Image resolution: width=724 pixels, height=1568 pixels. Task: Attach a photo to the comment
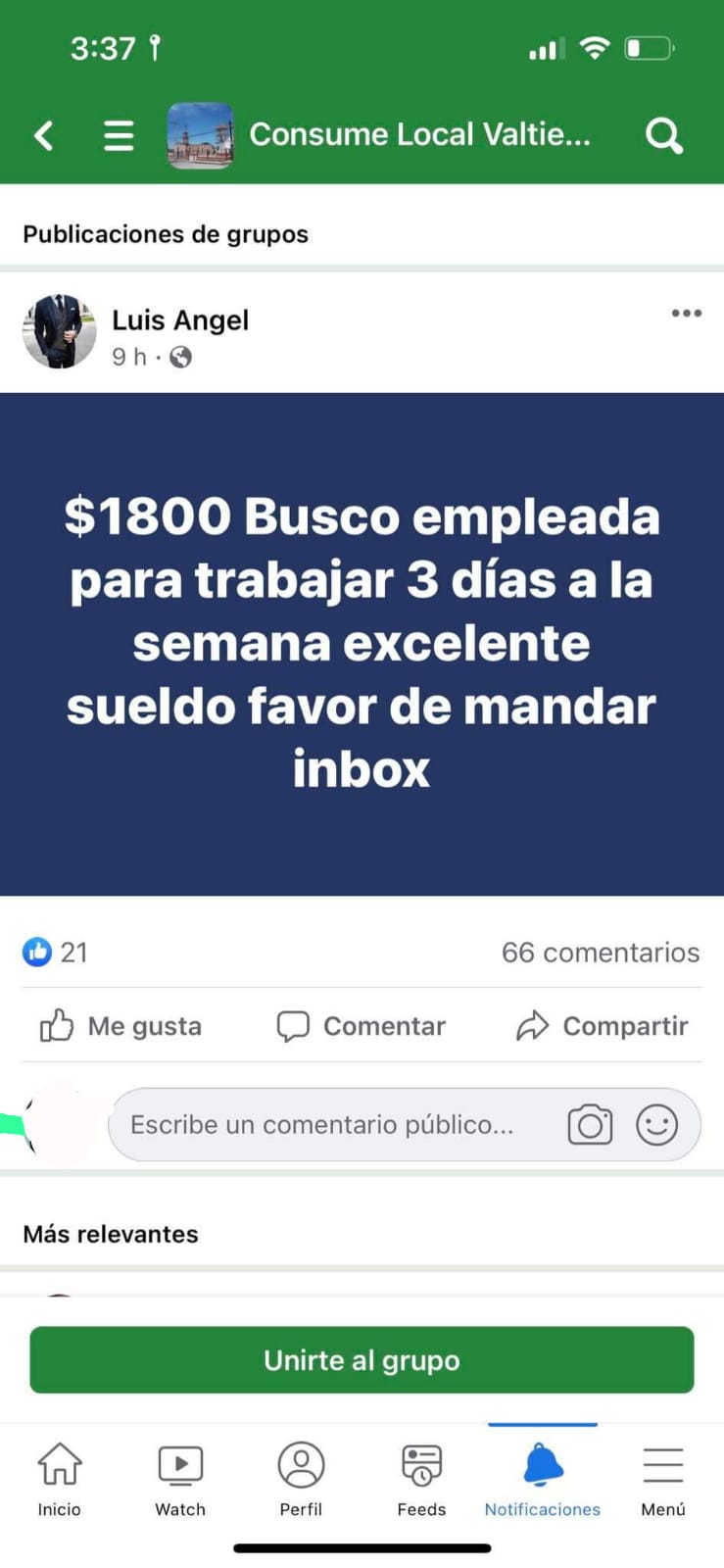[590, 1125]
